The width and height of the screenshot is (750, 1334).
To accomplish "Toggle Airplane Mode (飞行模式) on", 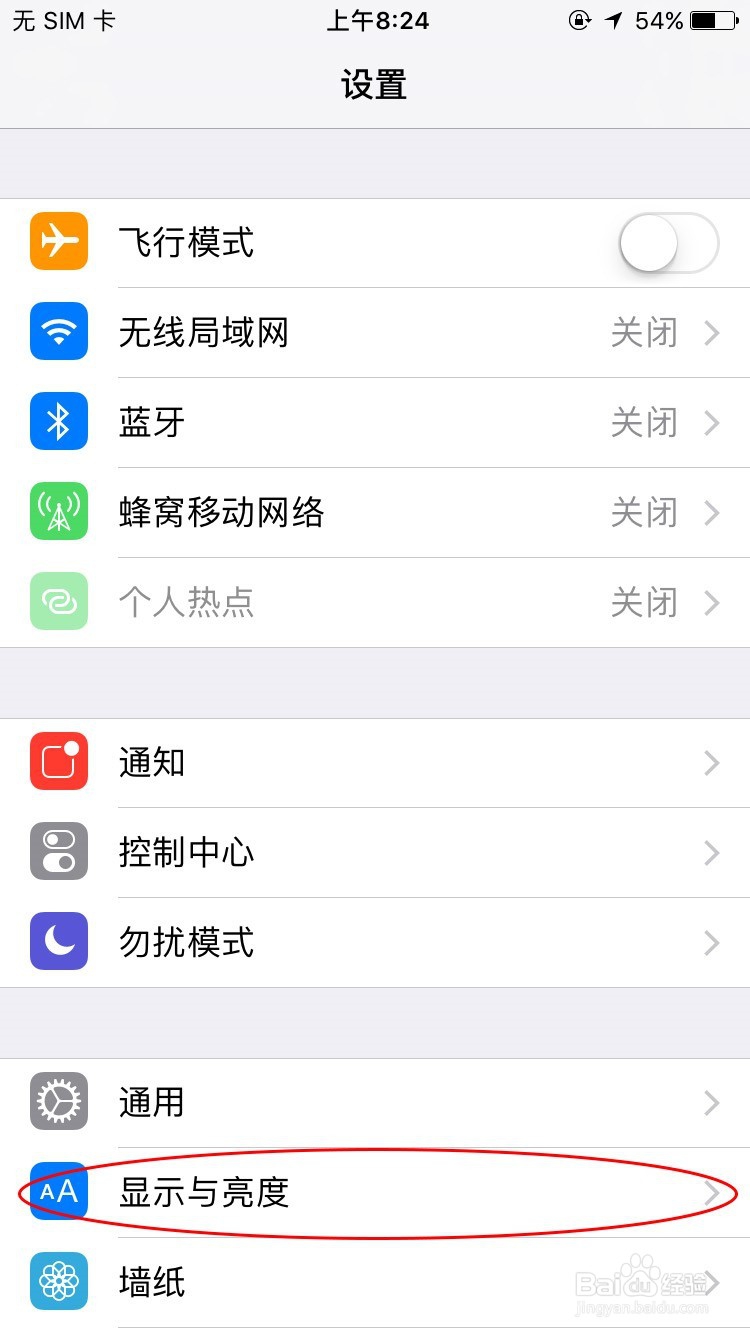I will coord(668,242).
